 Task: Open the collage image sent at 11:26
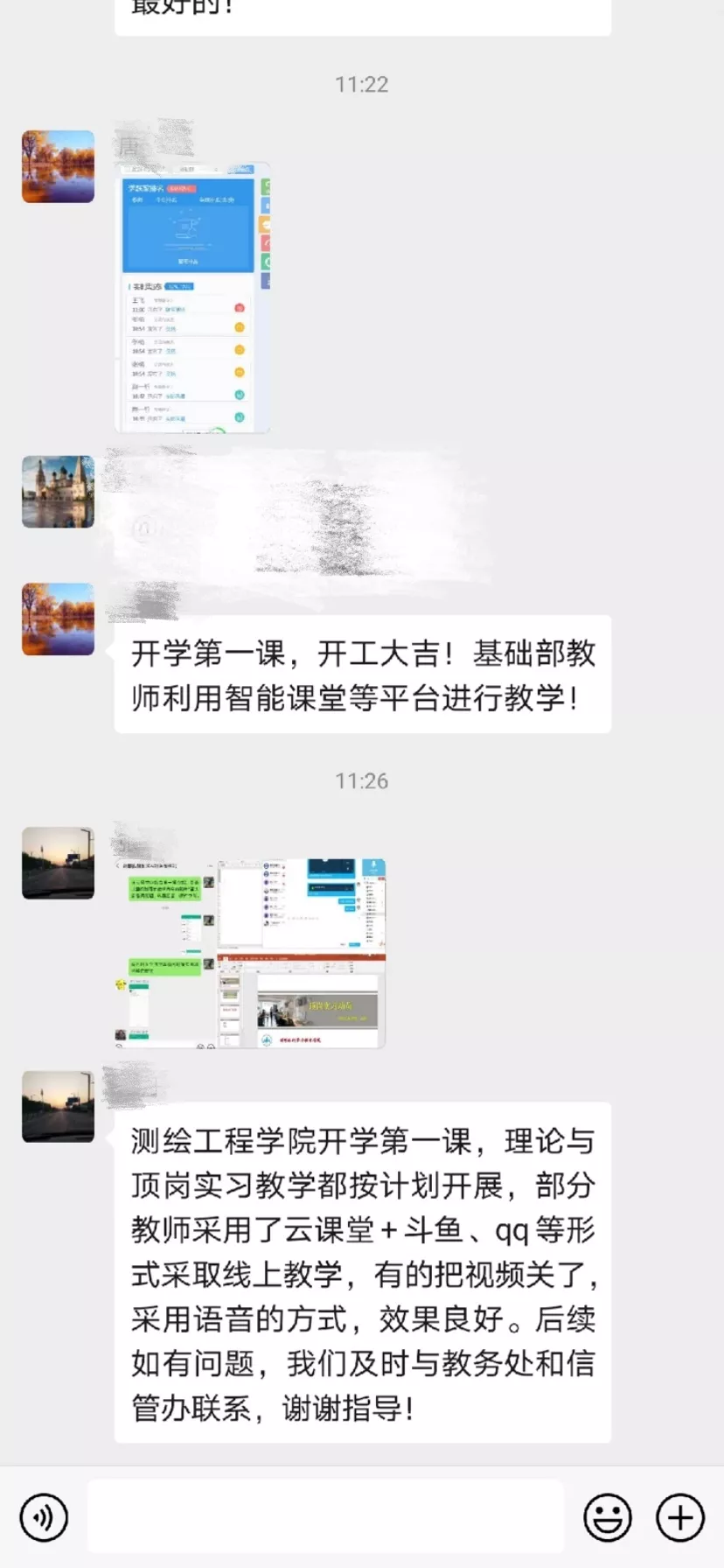point(250,953)
